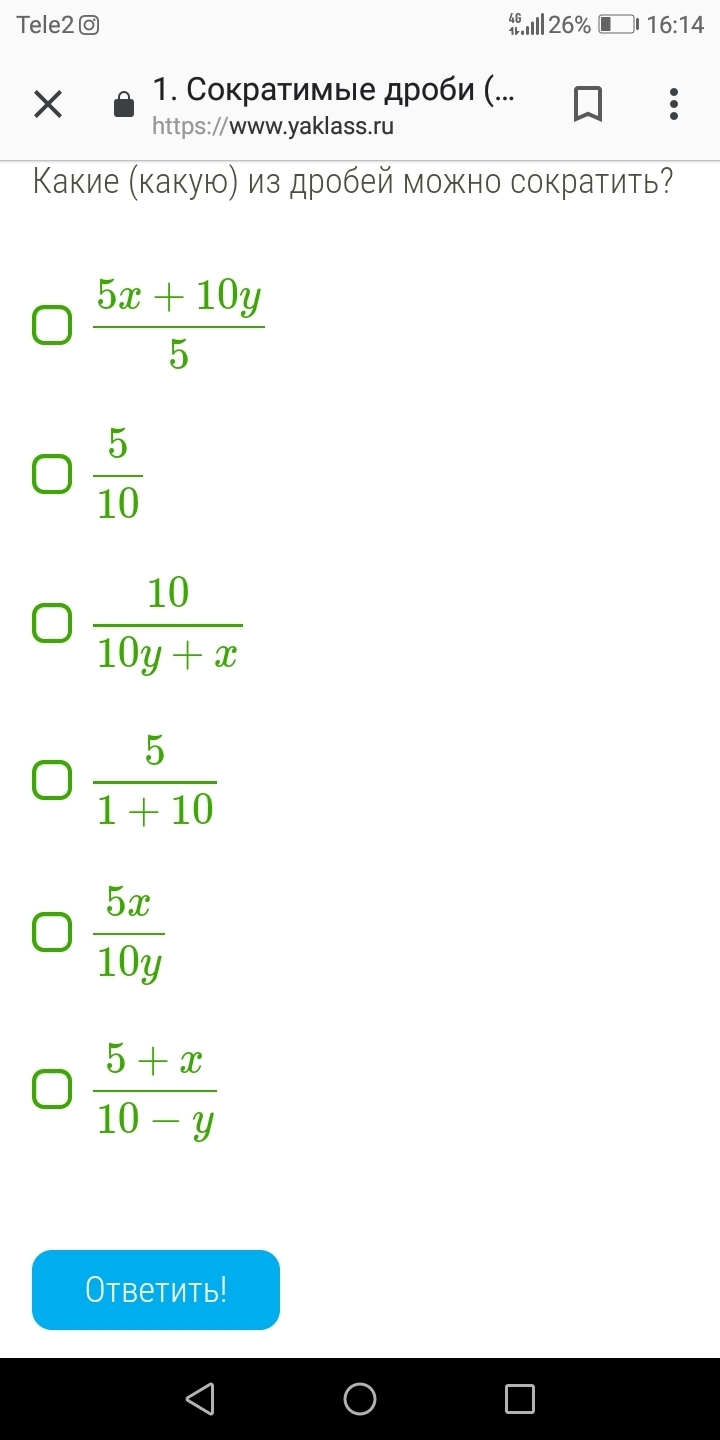Close the browser tab with X
This screenshot has height=1440, width=720.
pyautogui.click(x=48, y=104)
